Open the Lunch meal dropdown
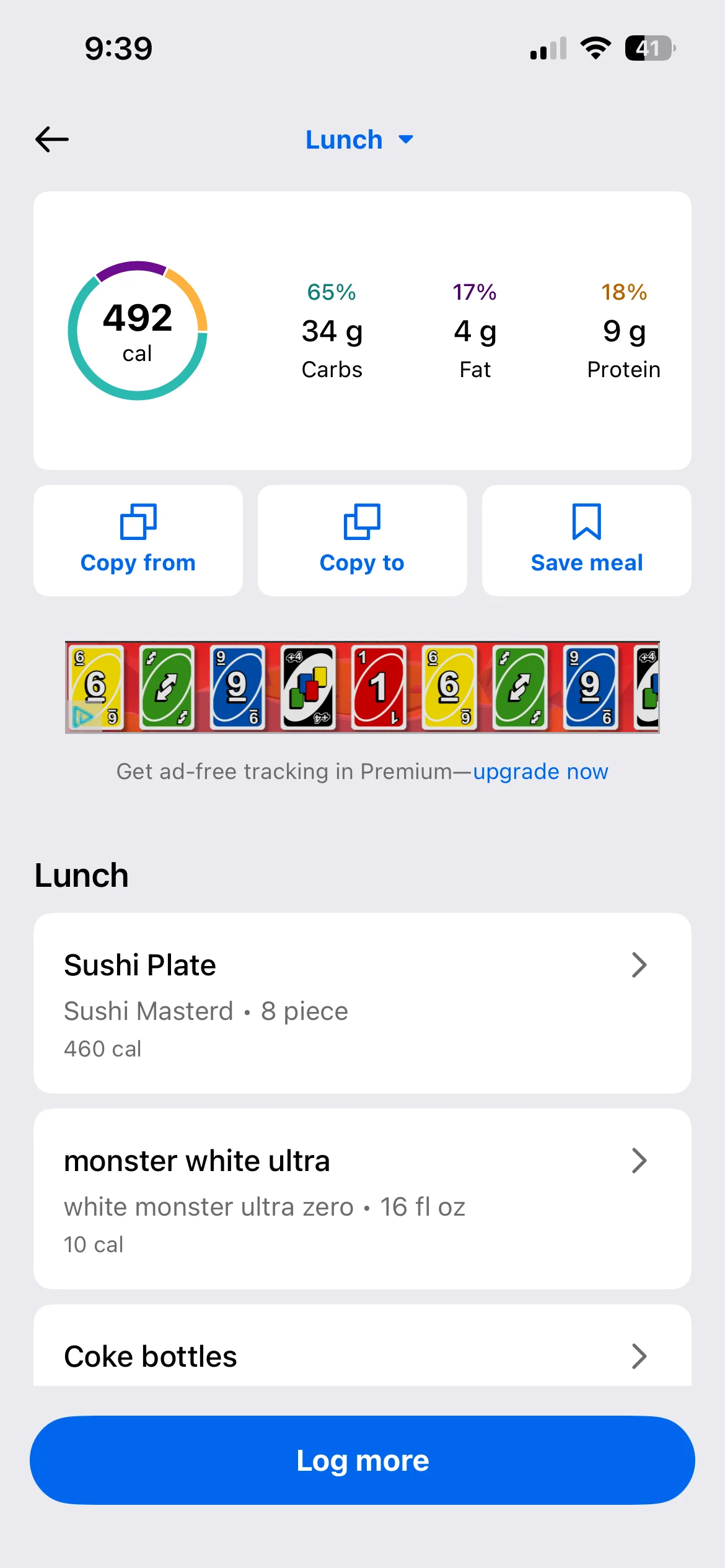This screenshot has width=725, height=1568. [x=359, y=140]
